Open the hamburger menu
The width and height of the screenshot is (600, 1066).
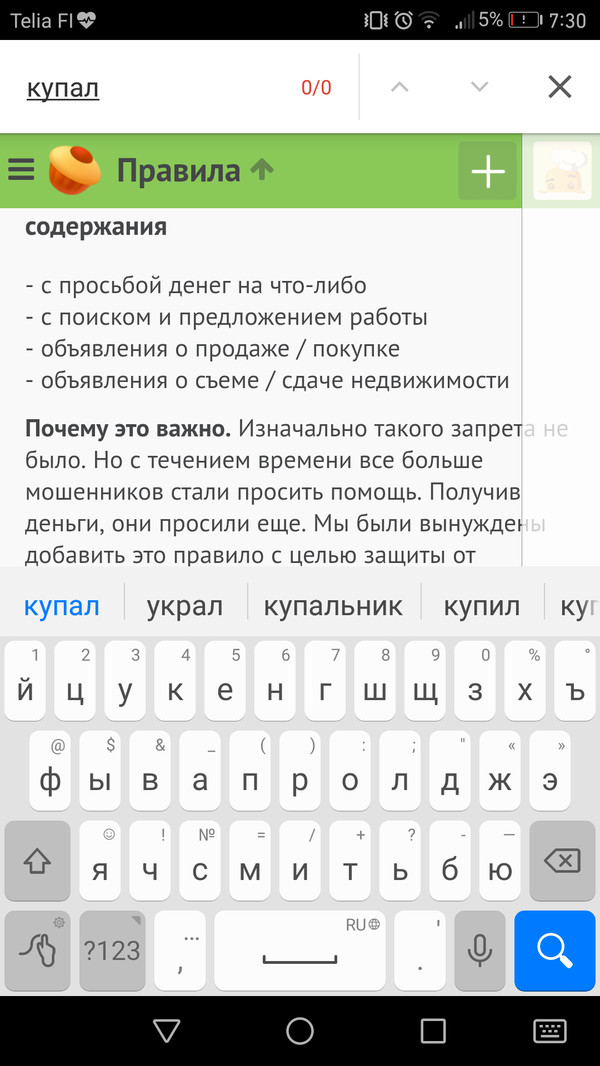21,171
